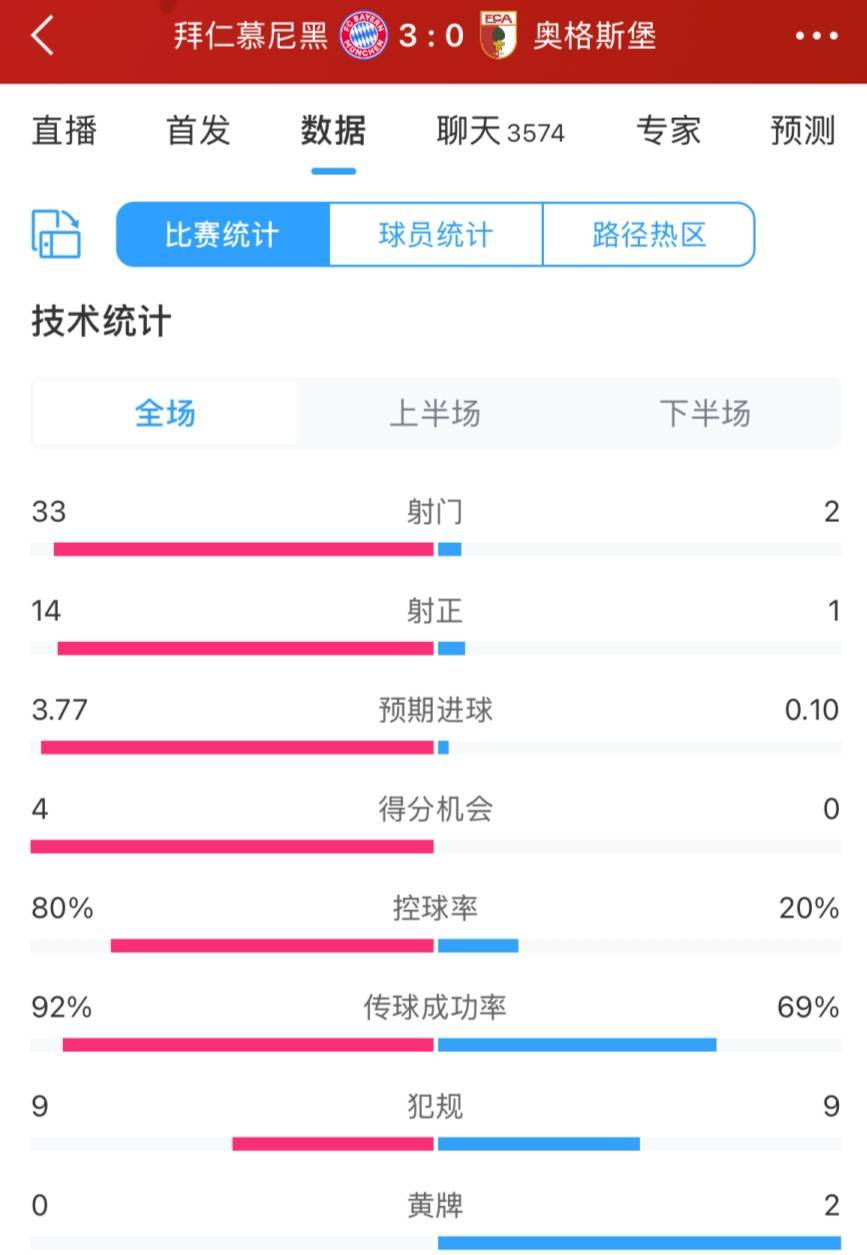Switch to the 直播 live tab

(x=62, y=131)
